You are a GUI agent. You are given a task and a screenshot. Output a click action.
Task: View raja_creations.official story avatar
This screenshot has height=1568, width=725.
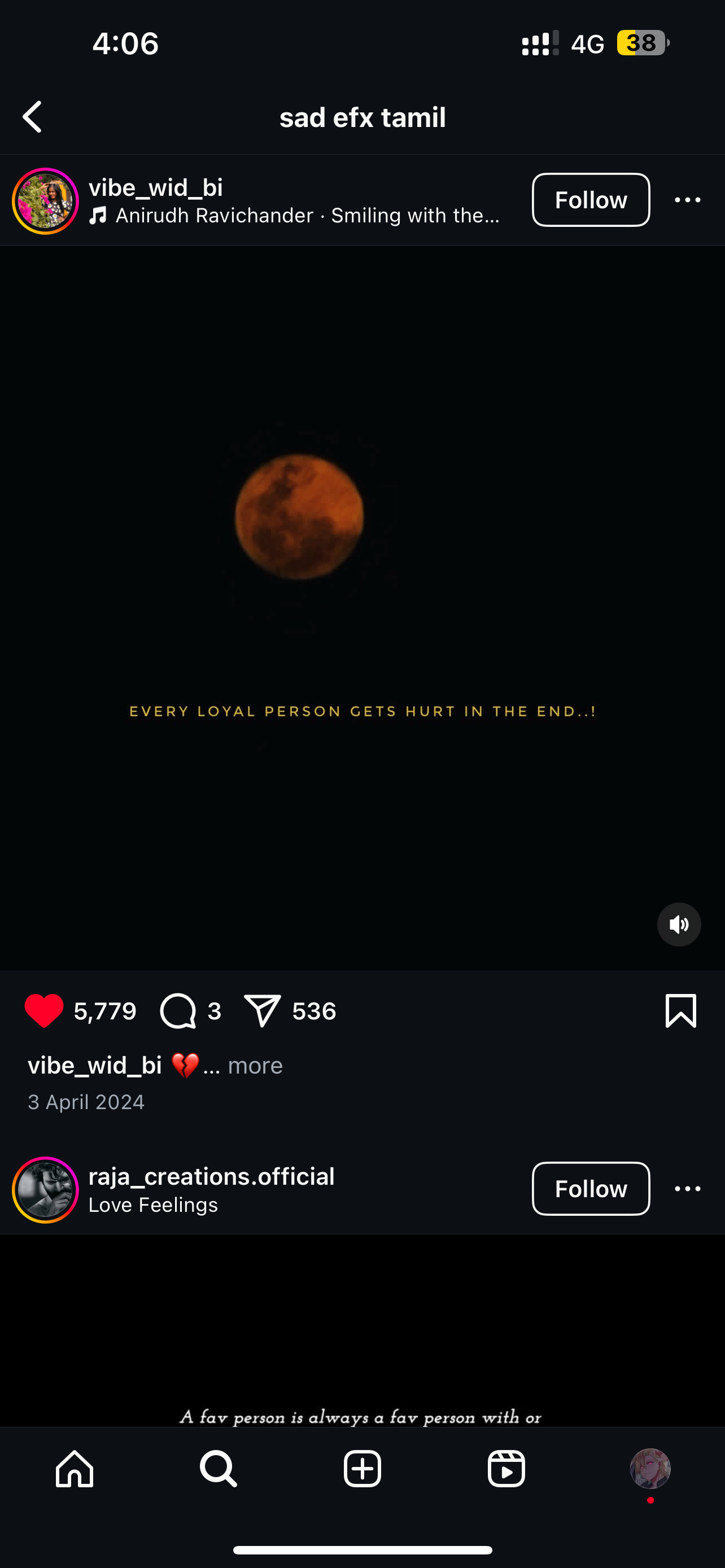pyautogui.click(x=45, y=1189)
